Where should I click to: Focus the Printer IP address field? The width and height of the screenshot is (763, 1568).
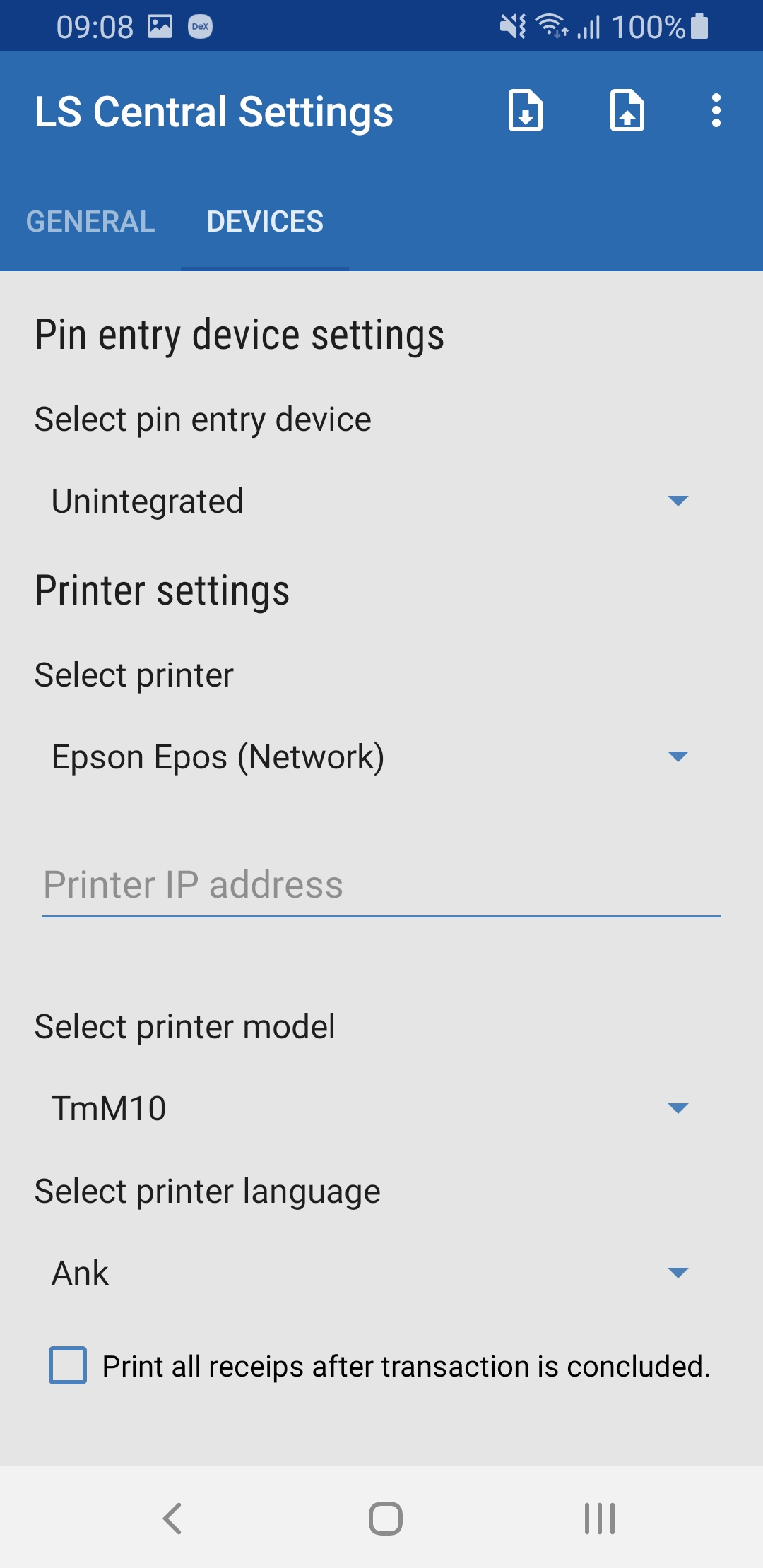(x=381, y=886)
